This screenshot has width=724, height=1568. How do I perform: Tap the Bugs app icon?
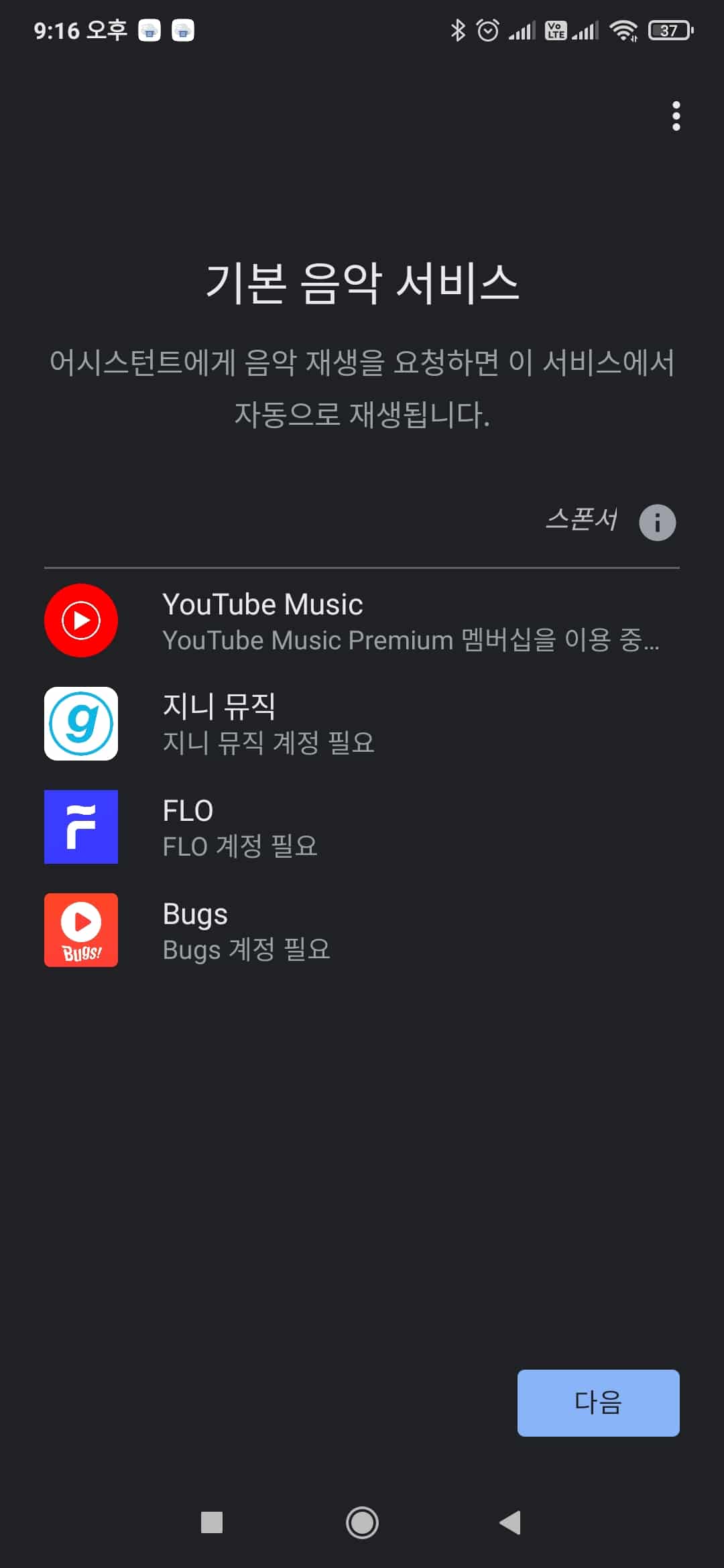(x=80, y=930)
